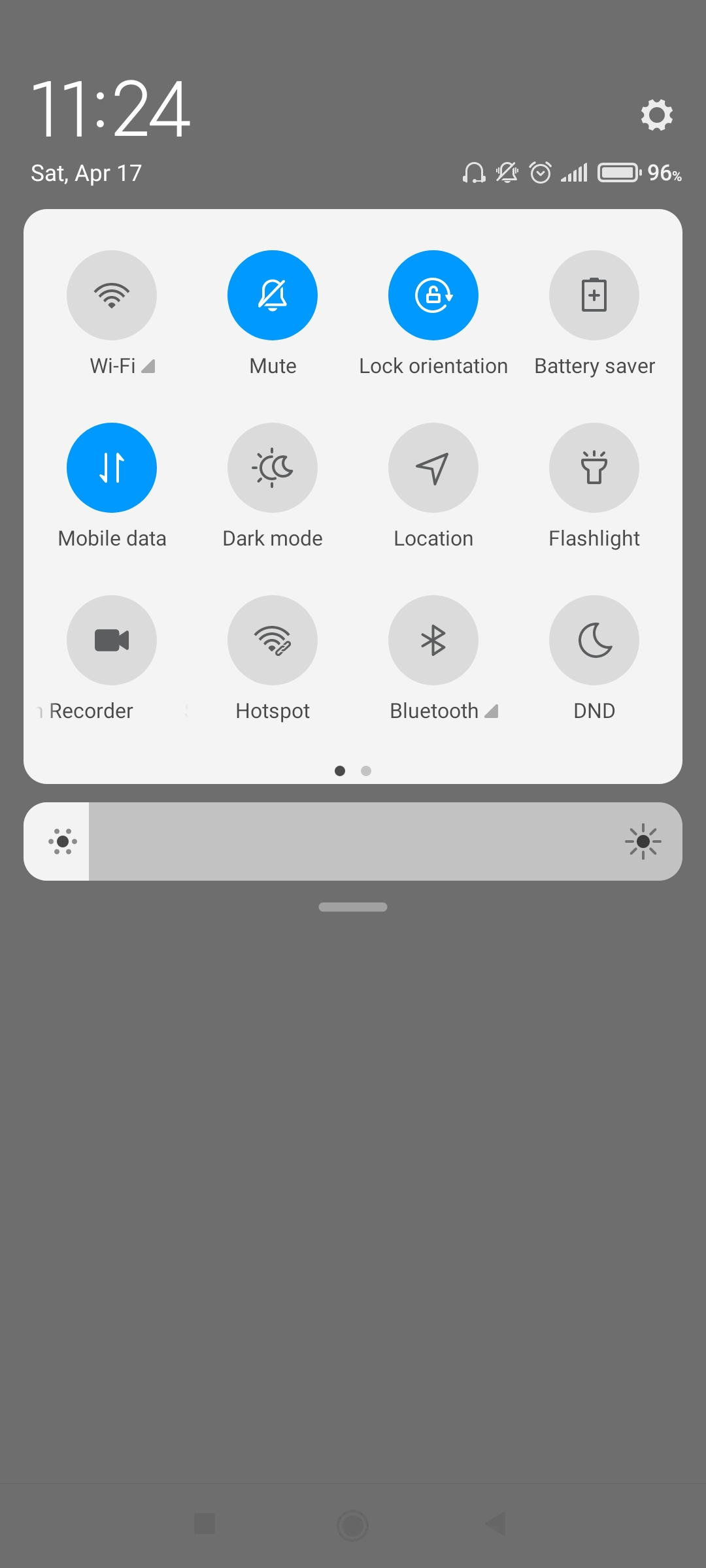706x1568 pixels.
Task: Go to the home screen
Action: coord(353,1526)
